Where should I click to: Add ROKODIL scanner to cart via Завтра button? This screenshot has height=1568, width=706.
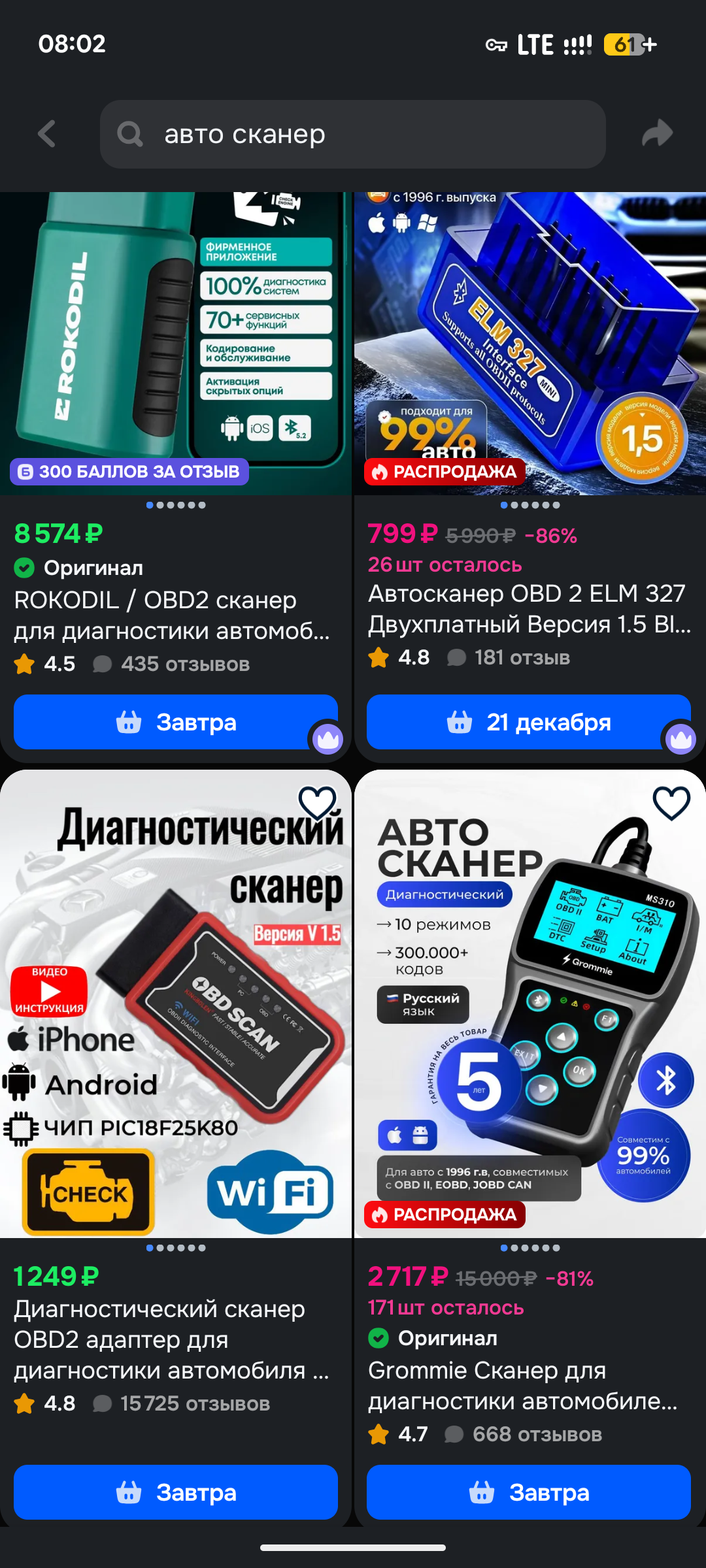click(175, 722)
